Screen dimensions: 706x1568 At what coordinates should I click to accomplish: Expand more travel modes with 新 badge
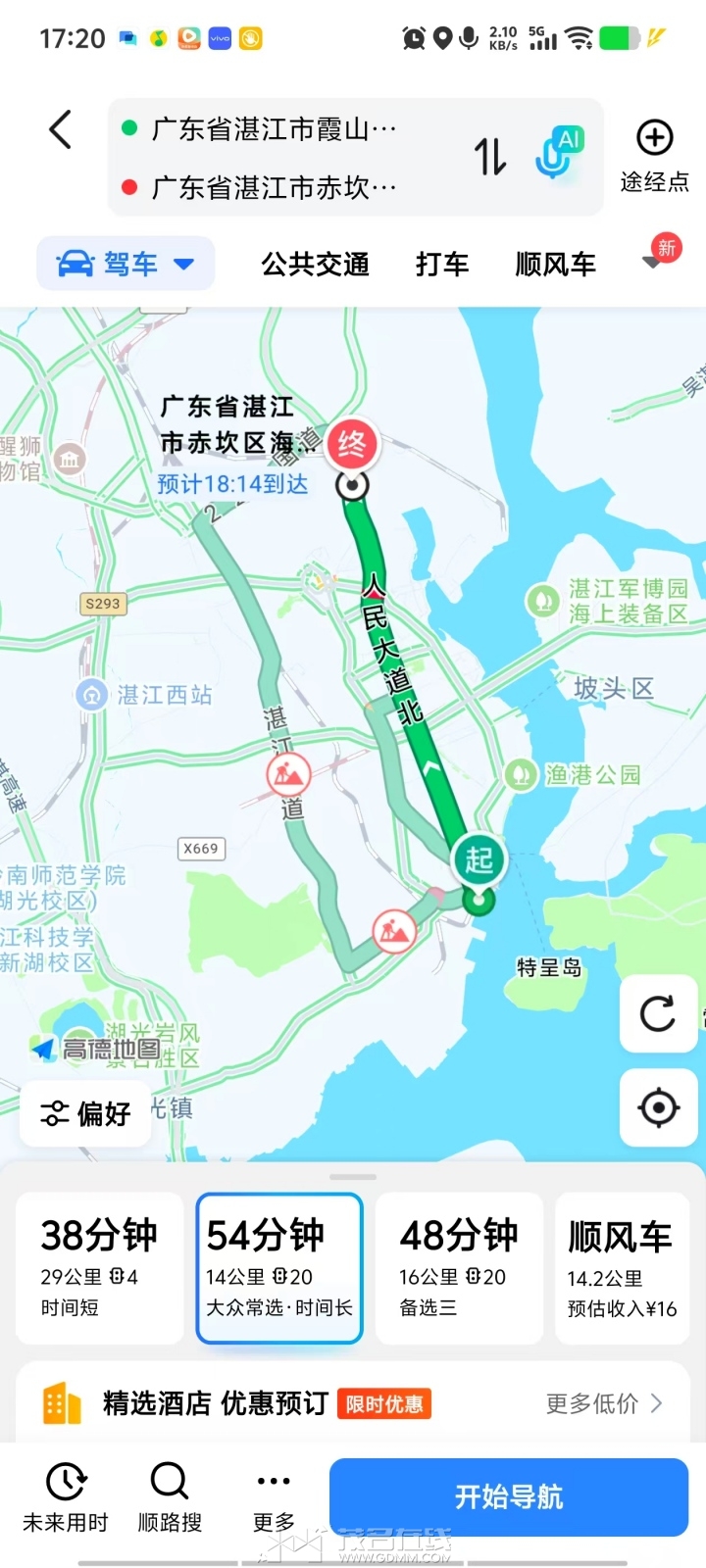click(x=655, y=259)
